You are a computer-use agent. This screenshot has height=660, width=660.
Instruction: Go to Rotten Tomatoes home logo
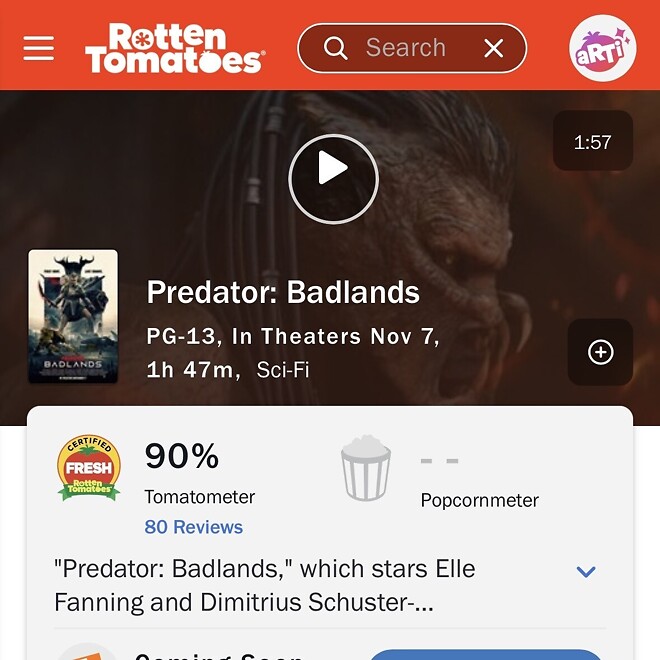click(x=174, y=48)
